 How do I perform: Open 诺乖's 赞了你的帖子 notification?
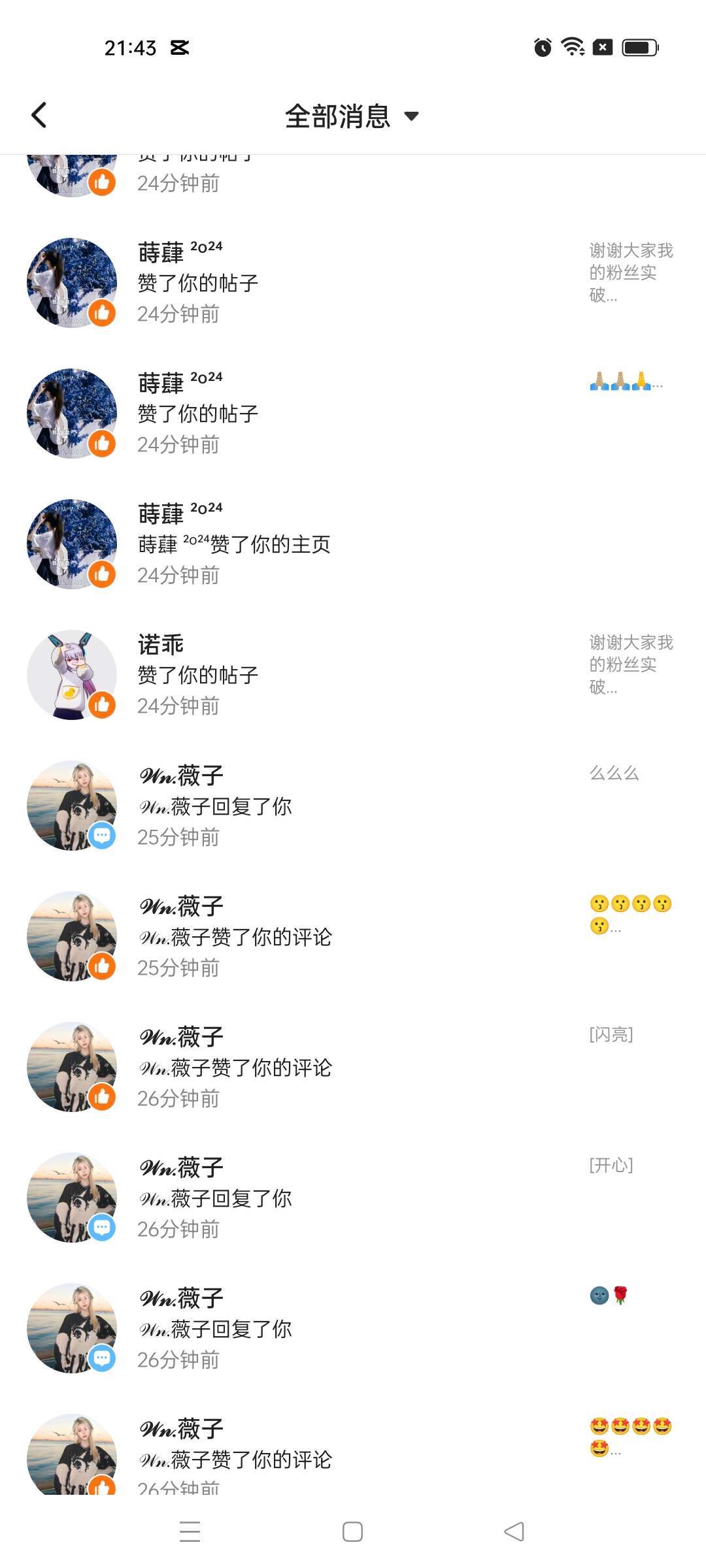click(x=353, y=674)
